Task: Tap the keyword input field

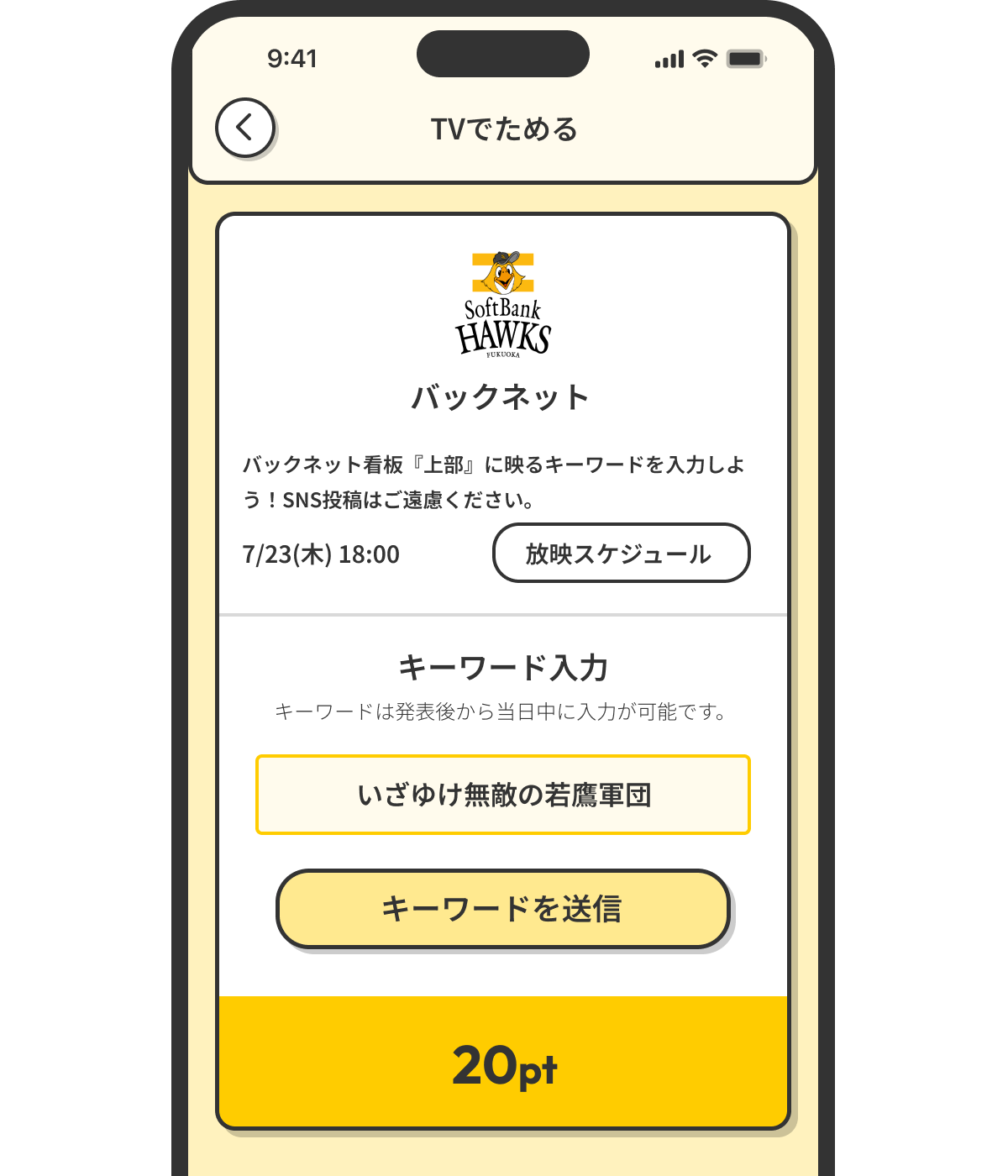Action: (x=502, y=795)
